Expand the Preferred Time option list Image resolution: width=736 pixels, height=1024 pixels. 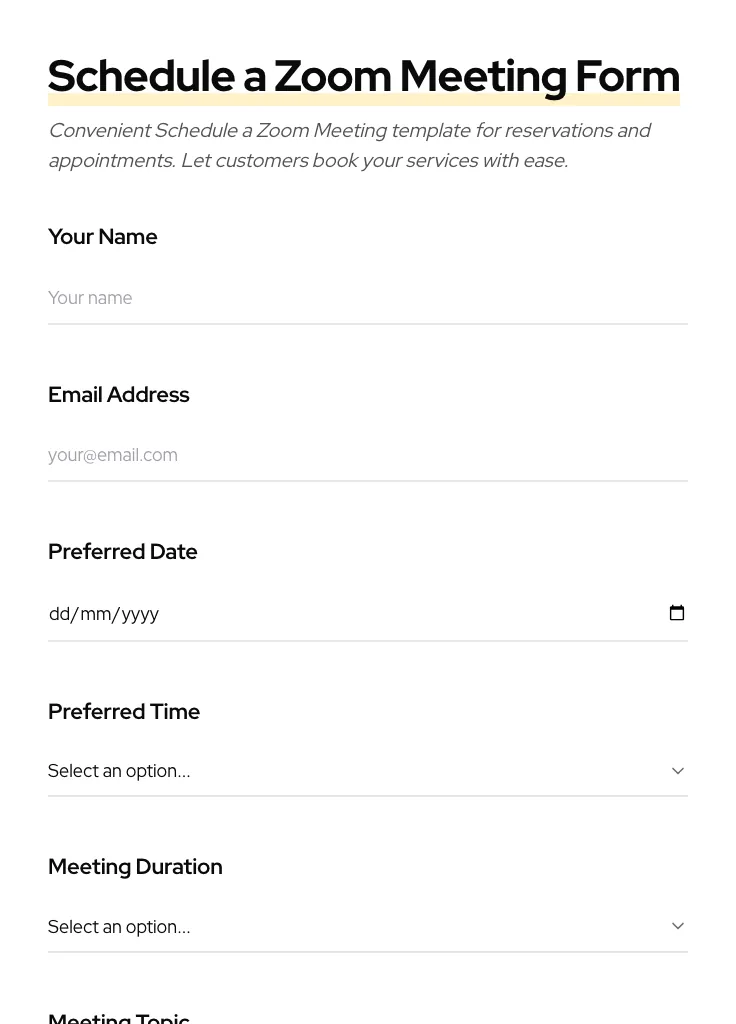tap(368, 770)
